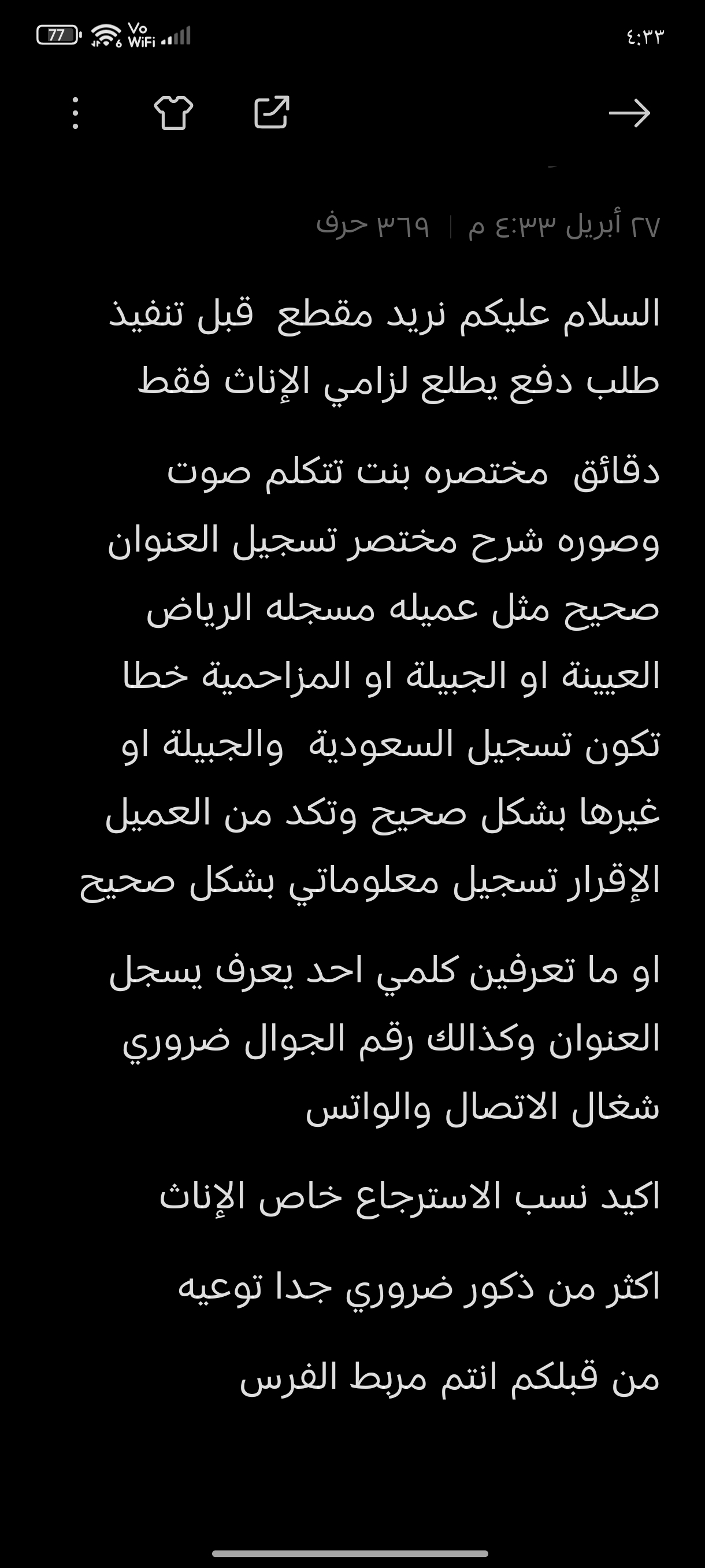This screenshot has width=705, height=1568.
Task: Go back using the arrow
Action: 629,113
